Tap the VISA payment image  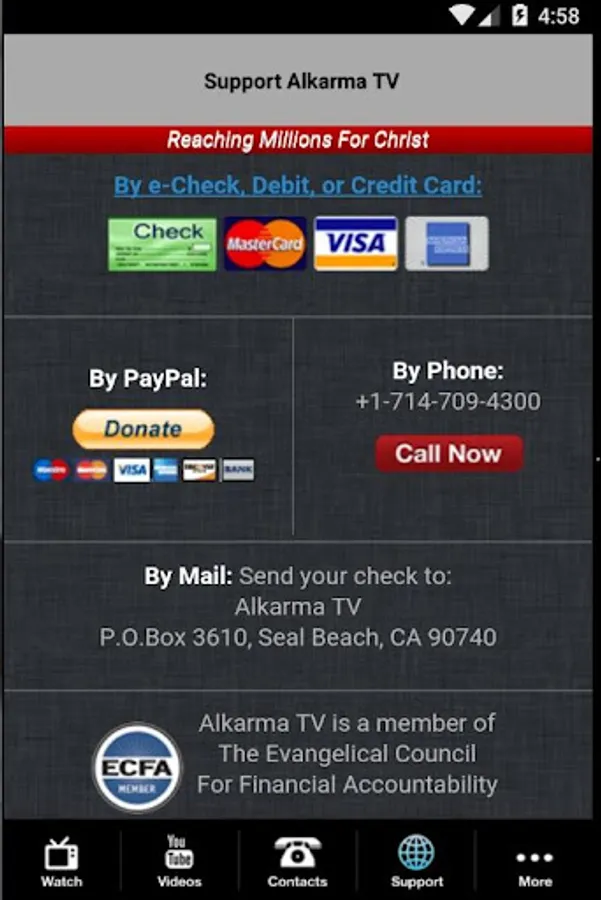pyautogui.click(x=356, y=243)
